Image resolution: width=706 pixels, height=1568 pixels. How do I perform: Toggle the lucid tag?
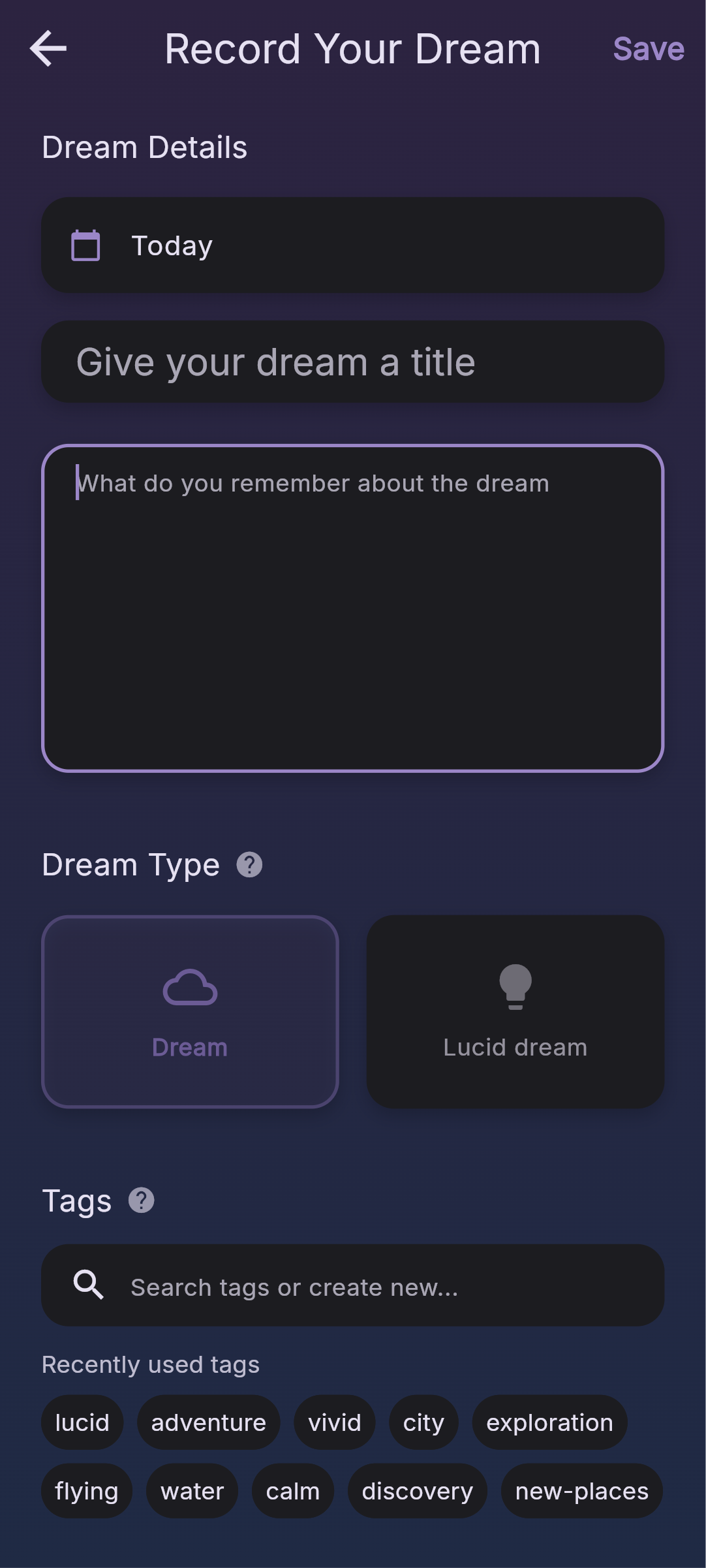point(82,1422)
